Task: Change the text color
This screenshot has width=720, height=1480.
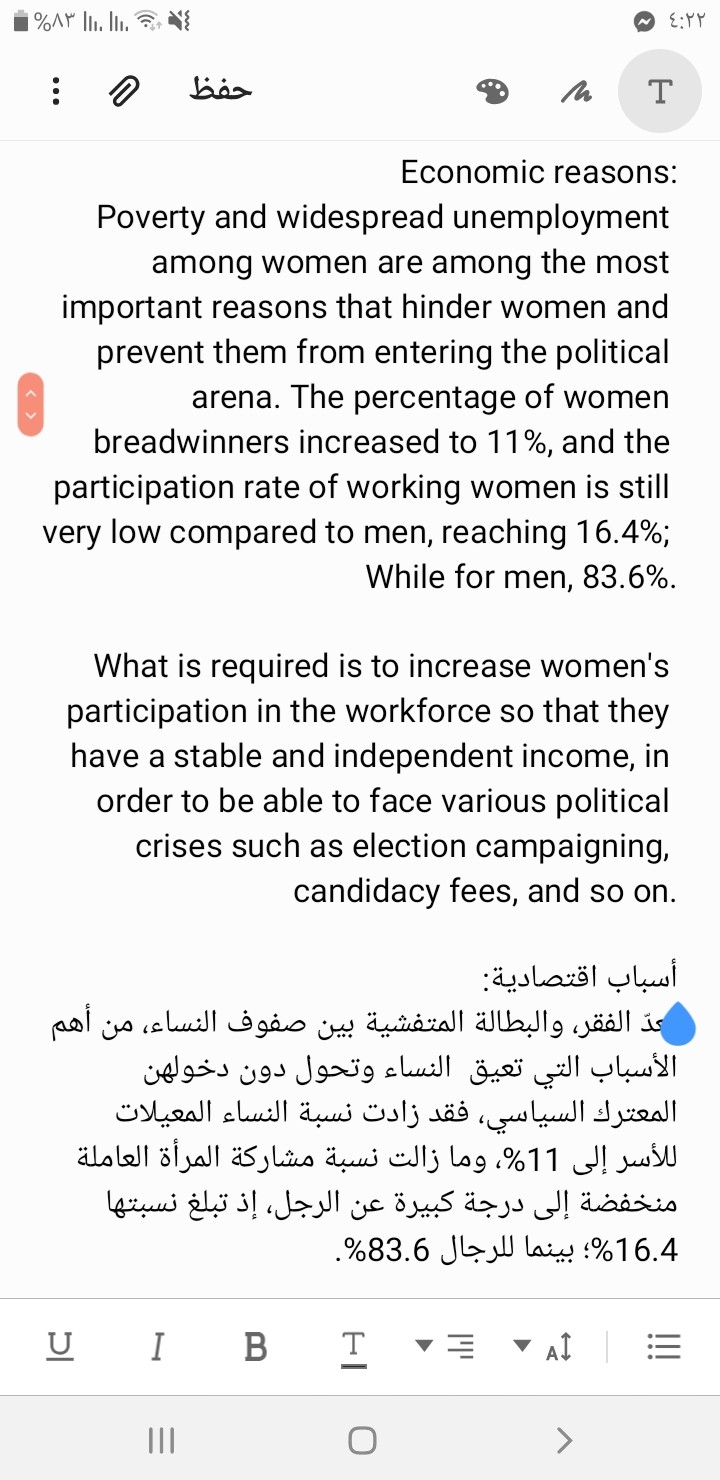Action: (x=354, y=1347)
